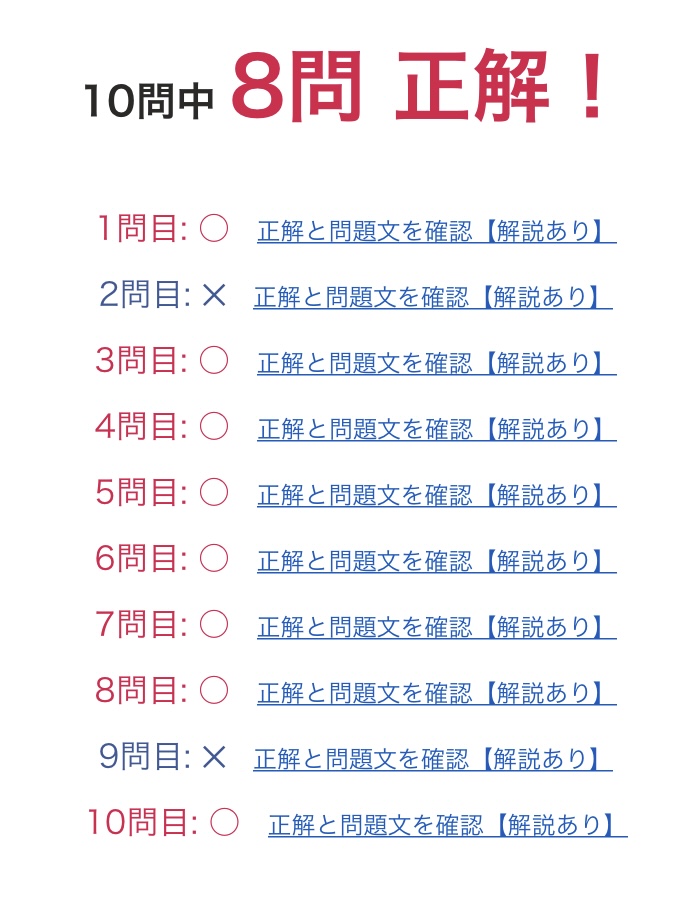Open the answer and explanation link for 1問目
The image size is (688, 907).
436,231
